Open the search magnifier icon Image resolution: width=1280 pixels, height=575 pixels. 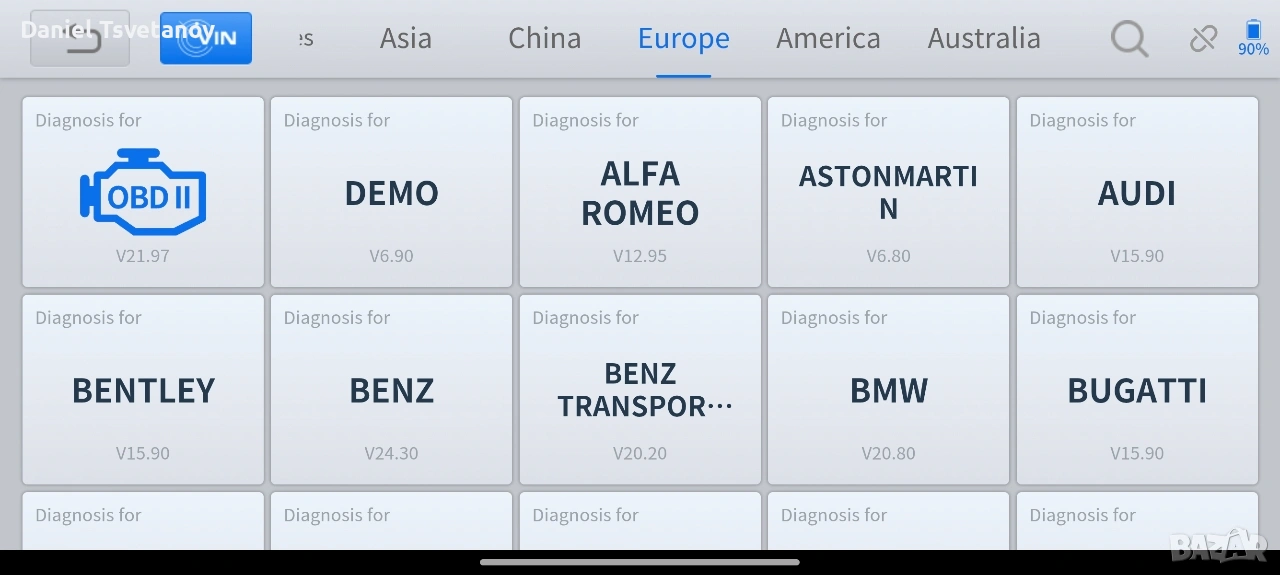pyautogui.click(x=1129, y=39)
